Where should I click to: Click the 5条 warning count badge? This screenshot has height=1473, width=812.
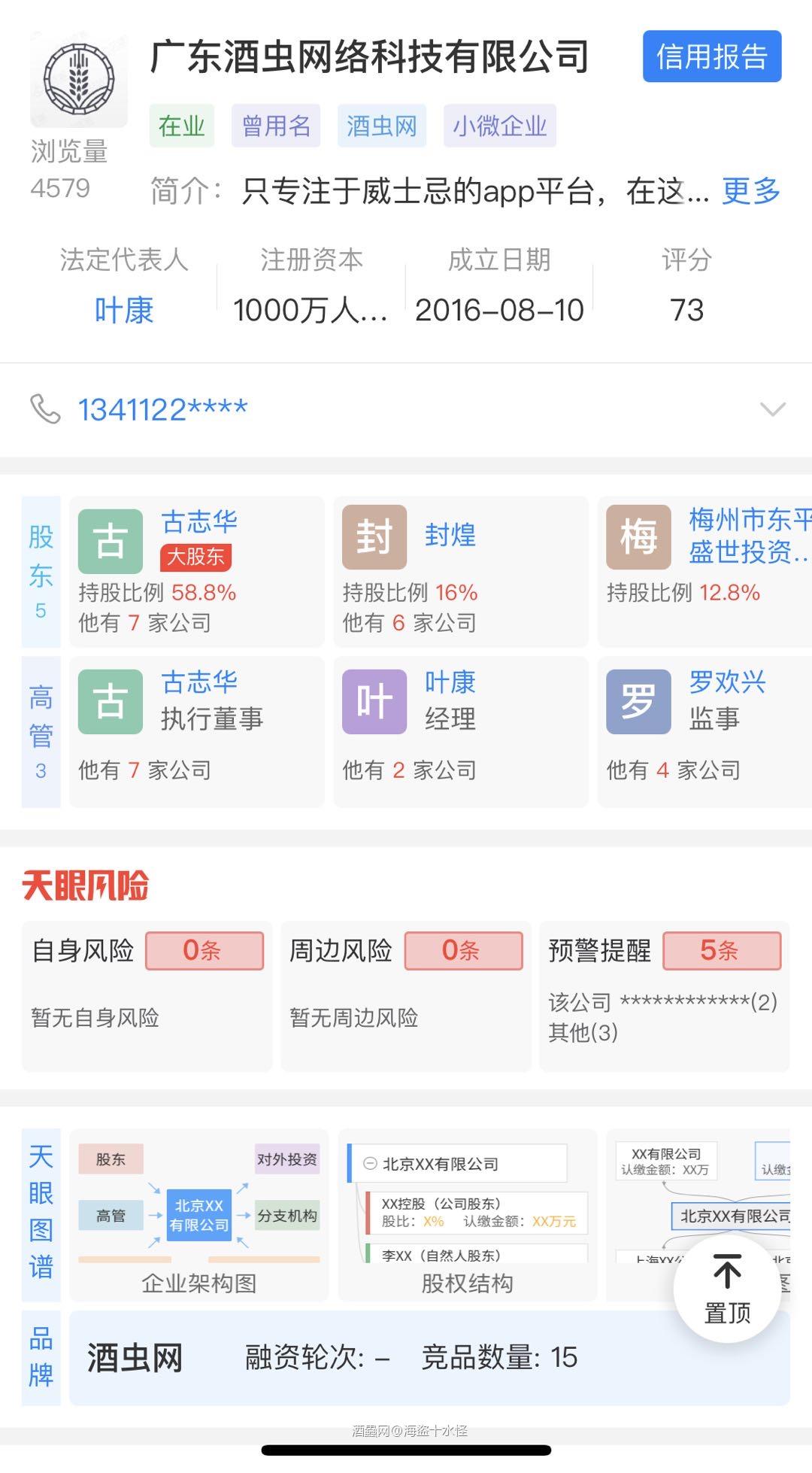click(x=721, y=950)
